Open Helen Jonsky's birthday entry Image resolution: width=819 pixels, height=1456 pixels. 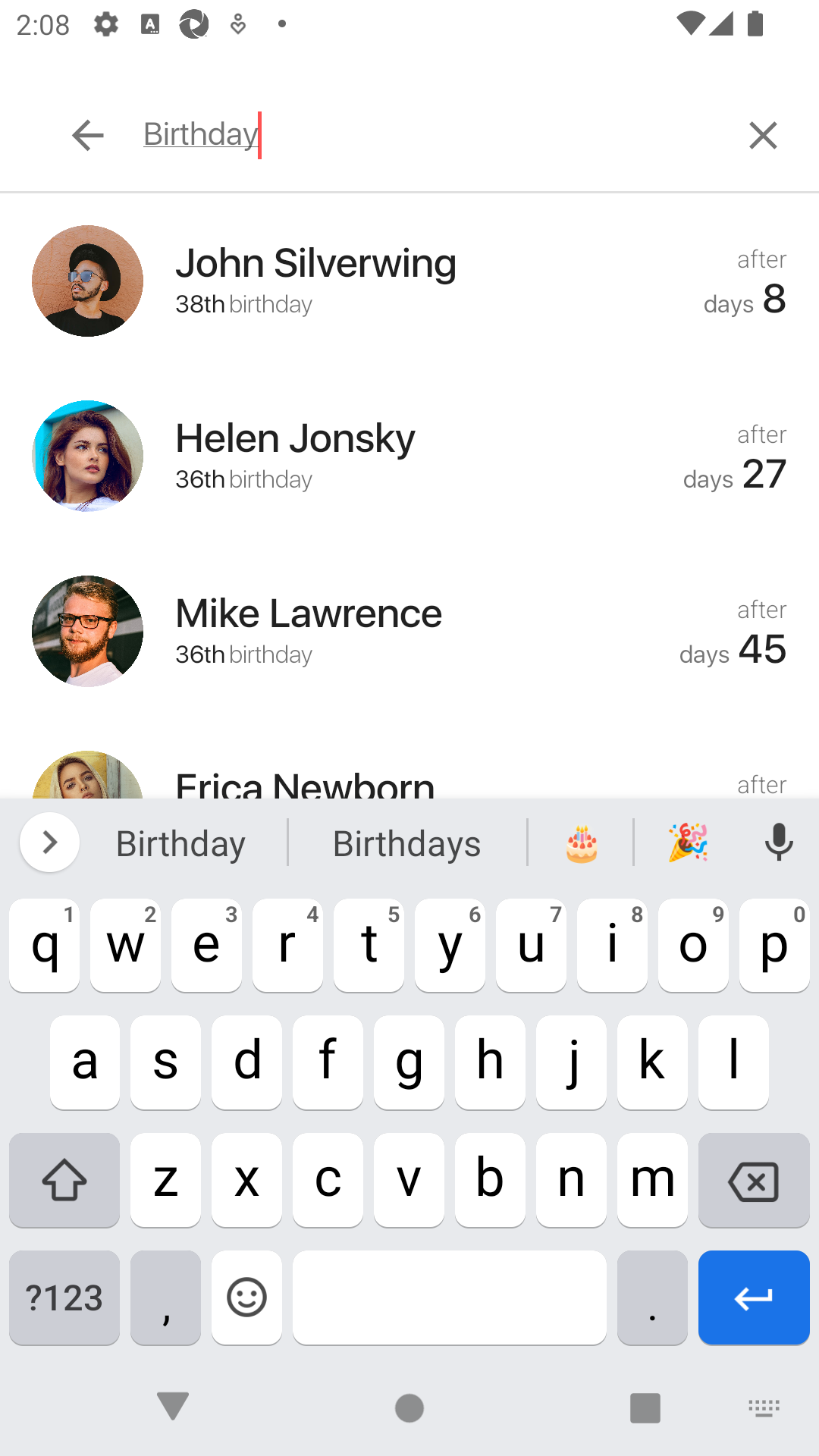coord(409,456)
